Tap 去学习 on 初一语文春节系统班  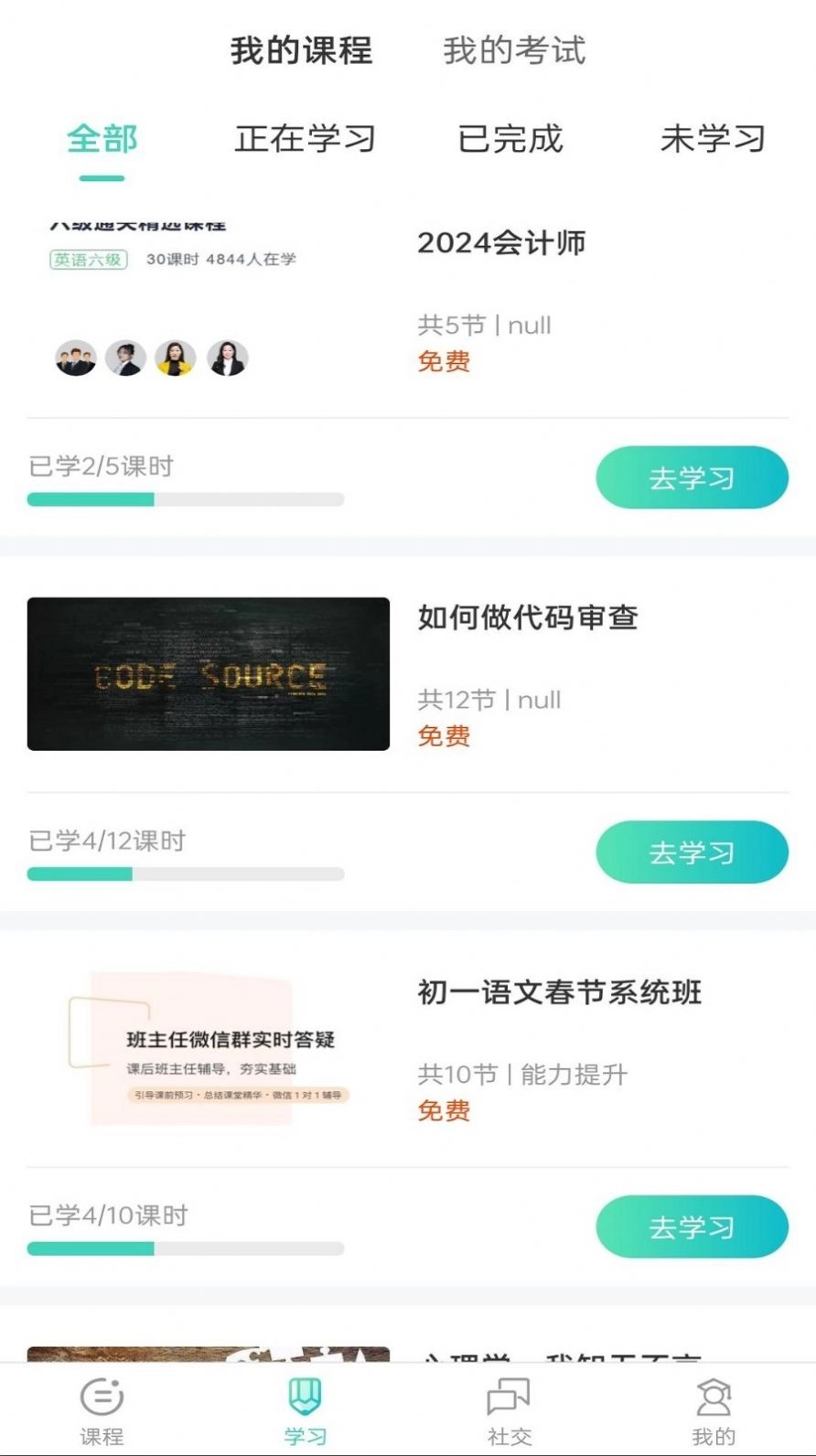point(692,1227)
